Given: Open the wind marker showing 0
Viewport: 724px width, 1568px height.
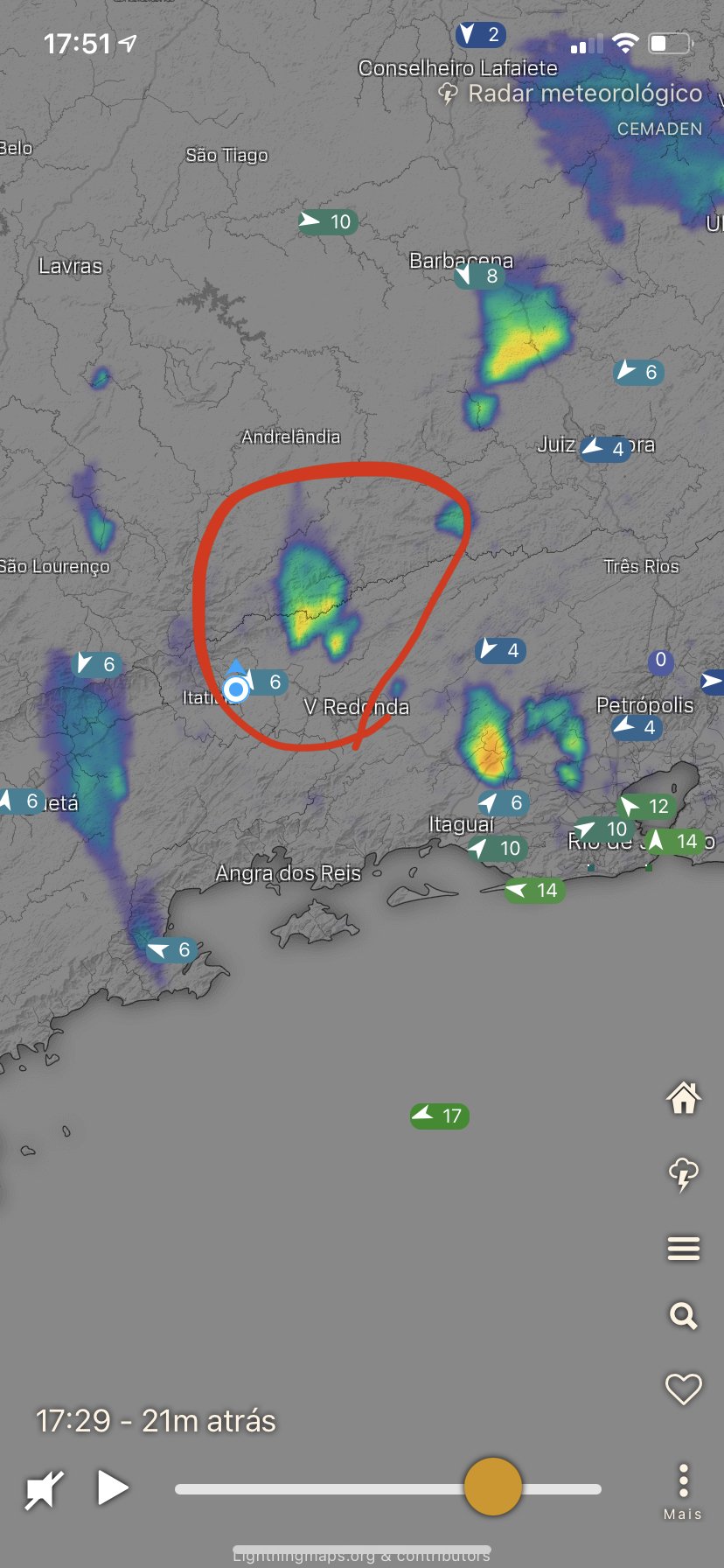Looking at the screenshot, I should click(661, 661).
